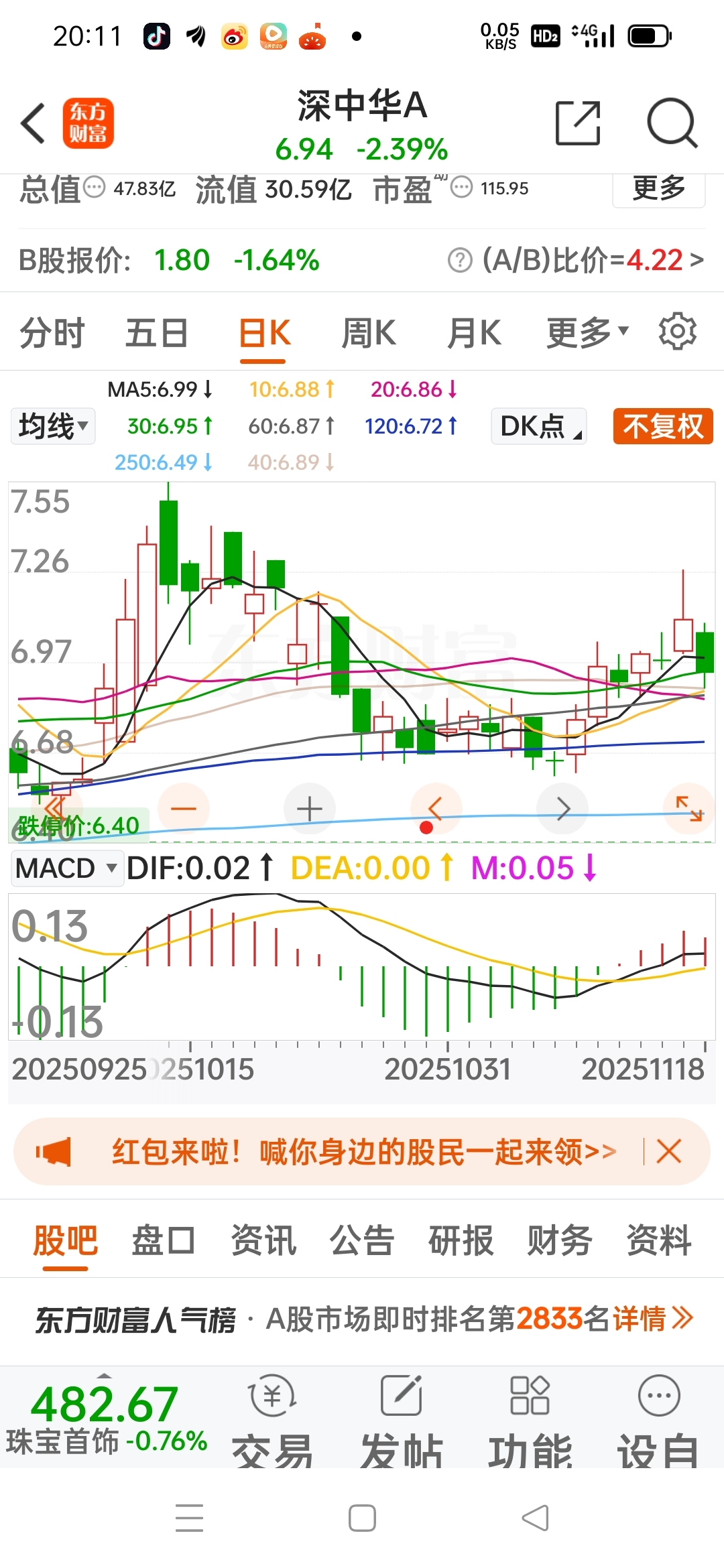
Task: Switch to the 五日 chart tab
Action: [x=157, y=333]
